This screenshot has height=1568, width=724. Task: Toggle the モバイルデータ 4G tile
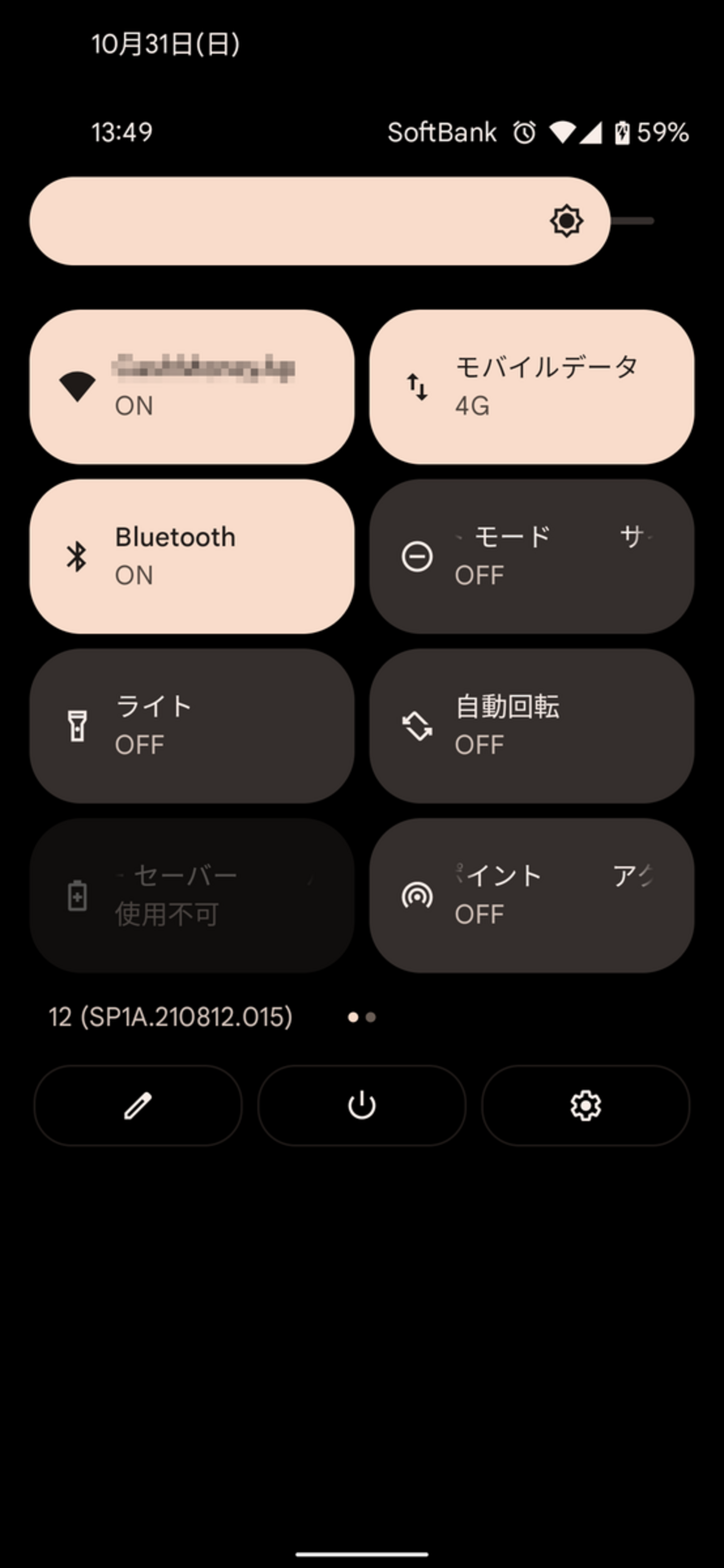tap(531, 387)
